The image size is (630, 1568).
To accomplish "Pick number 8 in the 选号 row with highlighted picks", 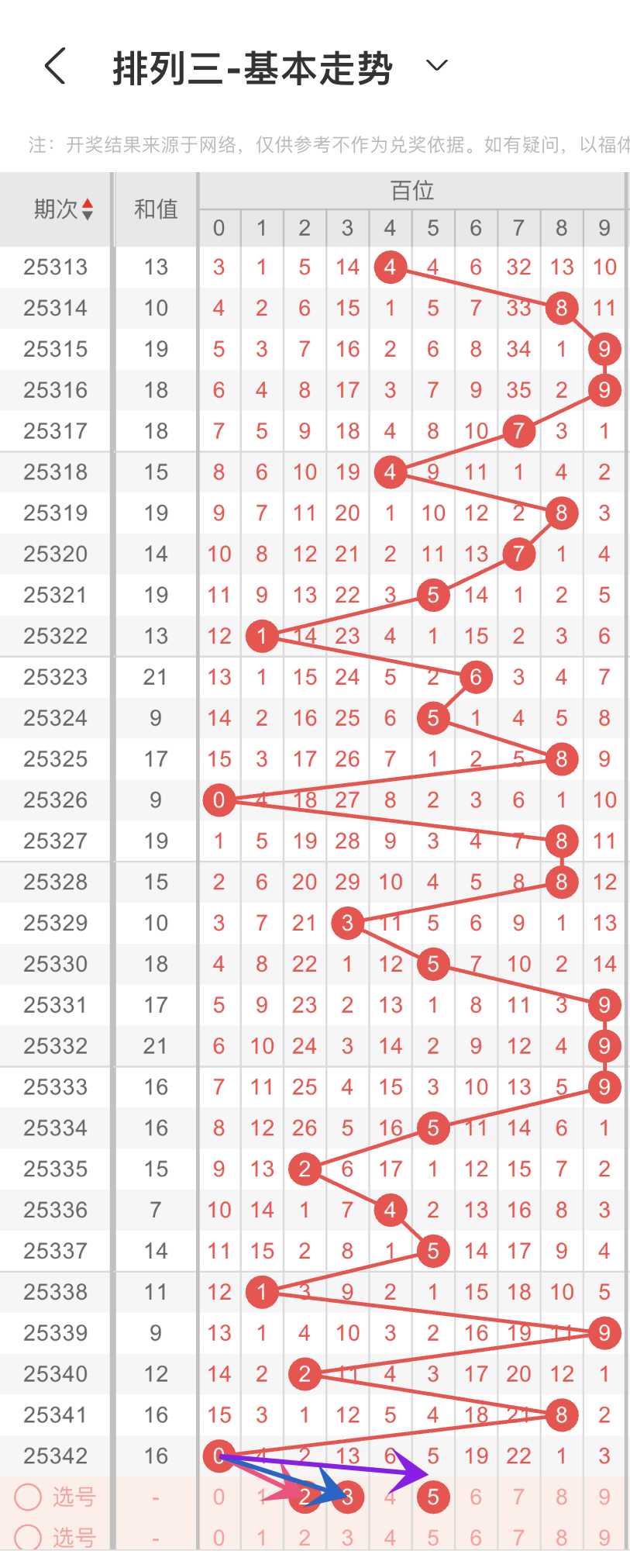I will pyautogui.click(x=562, y=1497).
